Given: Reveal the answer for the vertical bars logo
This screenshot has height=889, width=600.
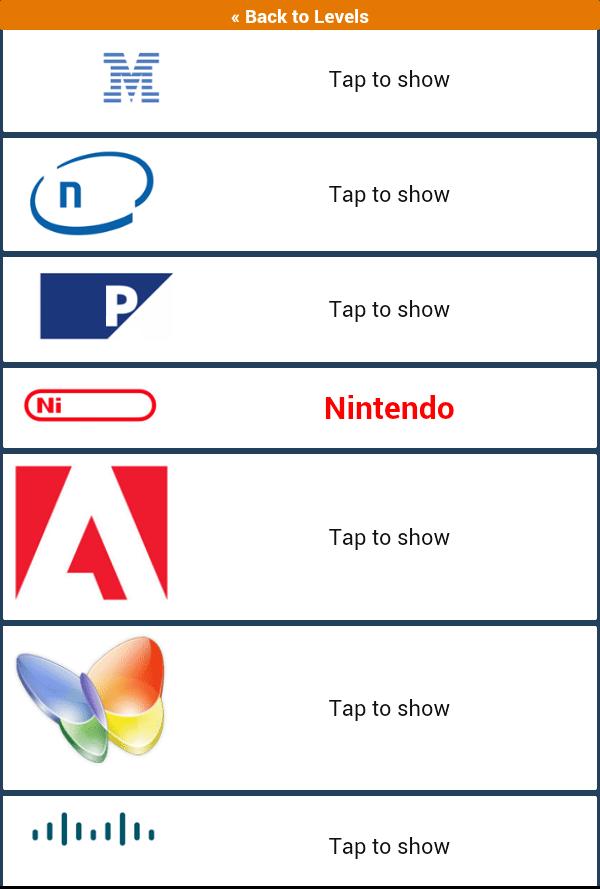Looking at the screenshot, I should coord(389,846).
